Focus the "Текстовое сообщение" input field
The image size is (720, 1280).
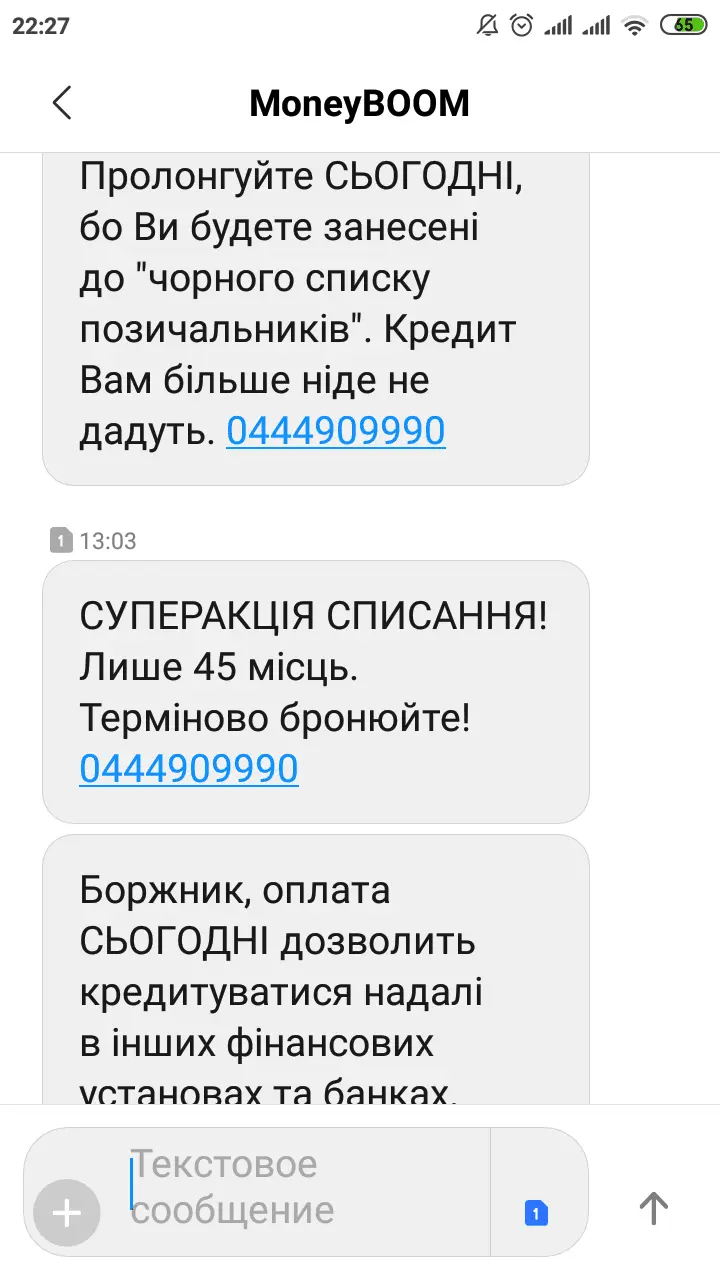300,1188
